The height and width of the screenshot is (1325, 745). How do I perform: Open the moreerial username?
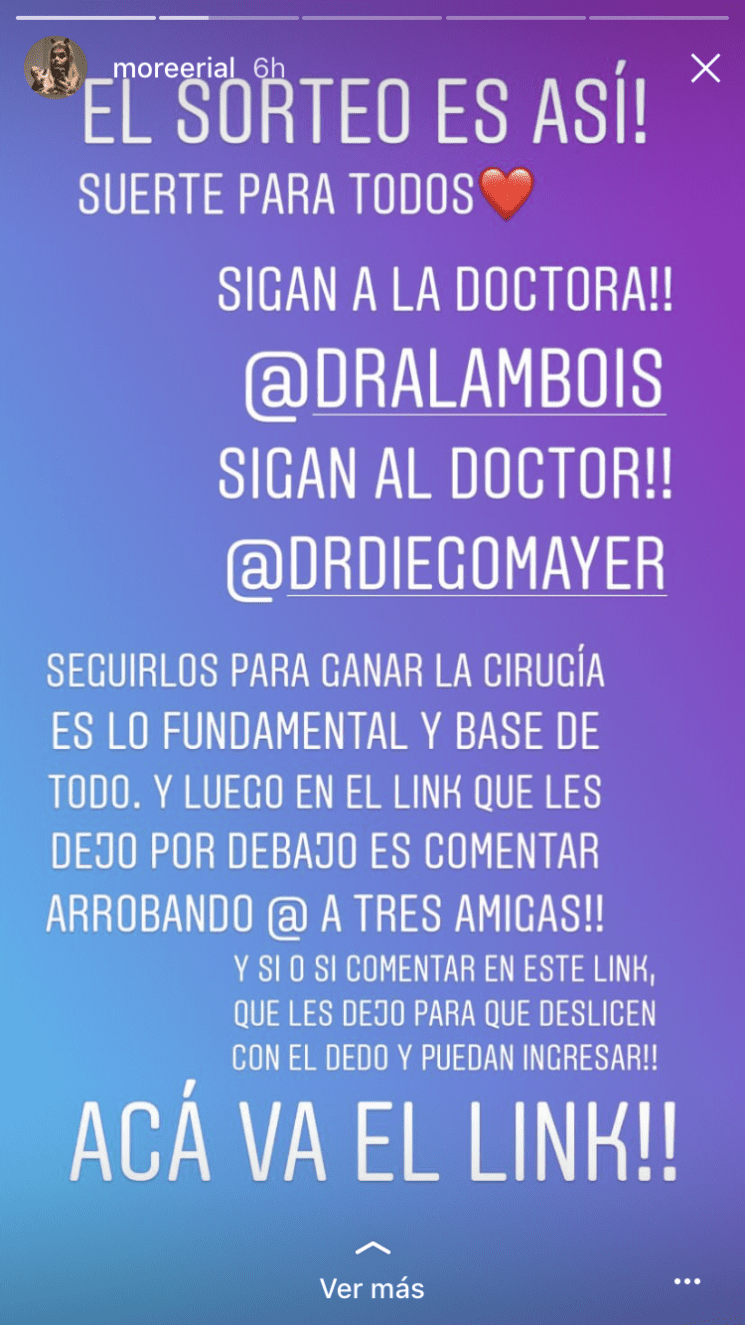point(173,69)
